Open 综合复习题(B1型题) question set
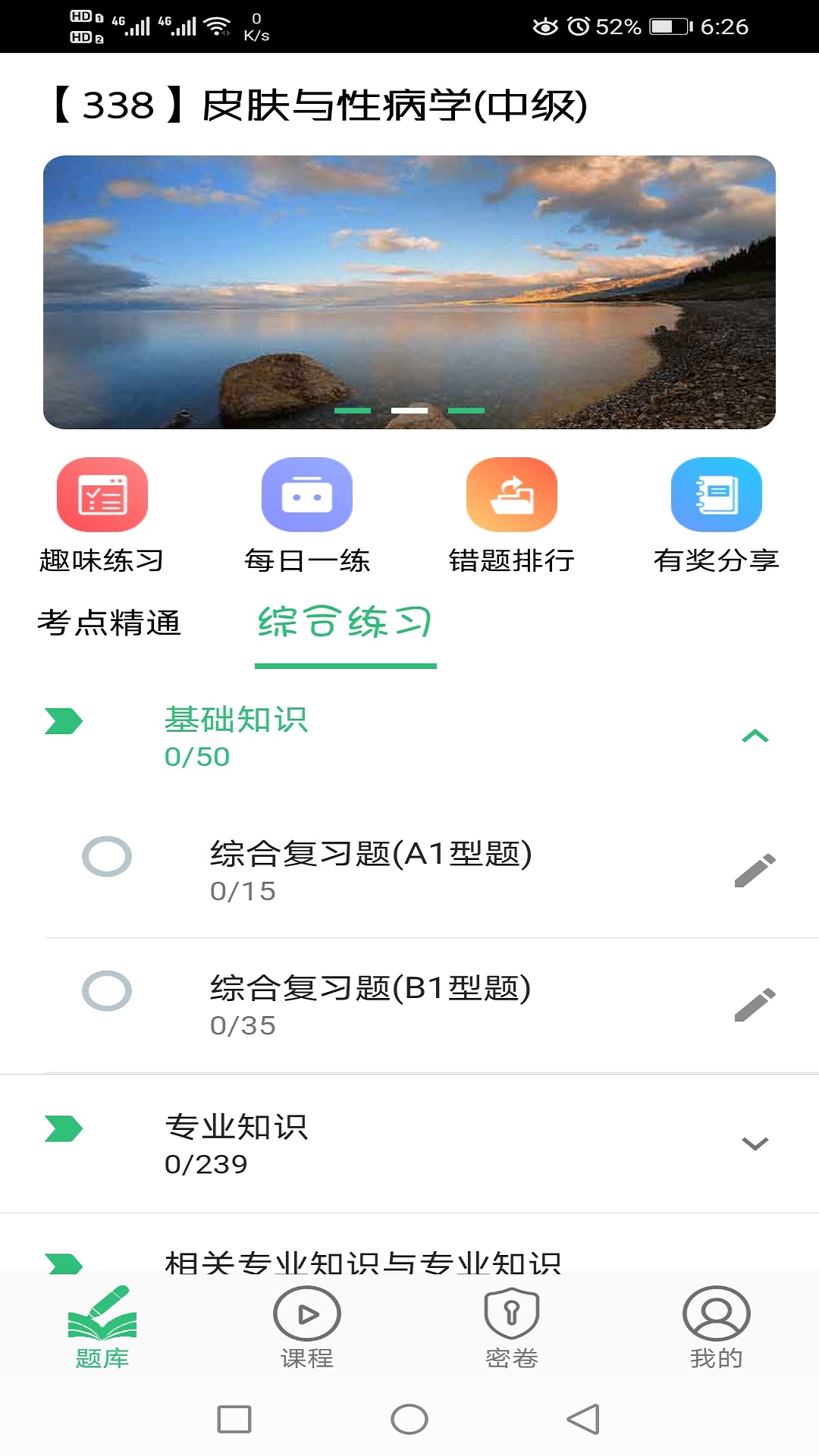The height and width of the screenshot is (1456, 819). tap(371, 1004)
